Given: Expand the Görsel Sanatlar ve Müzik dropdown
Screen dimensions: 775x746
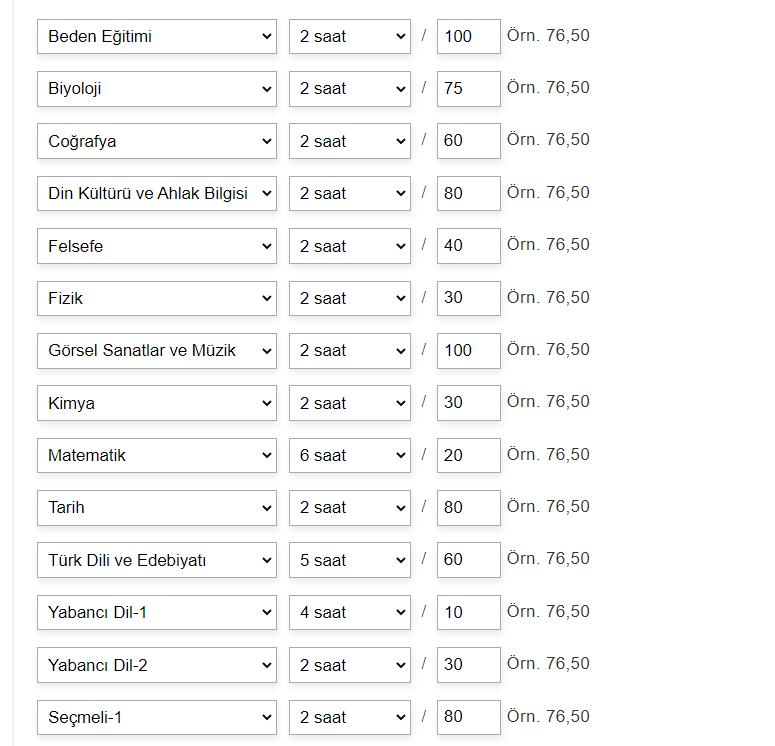Looking at the screenshot, I should pyautogui.click(x=157, y=350).
